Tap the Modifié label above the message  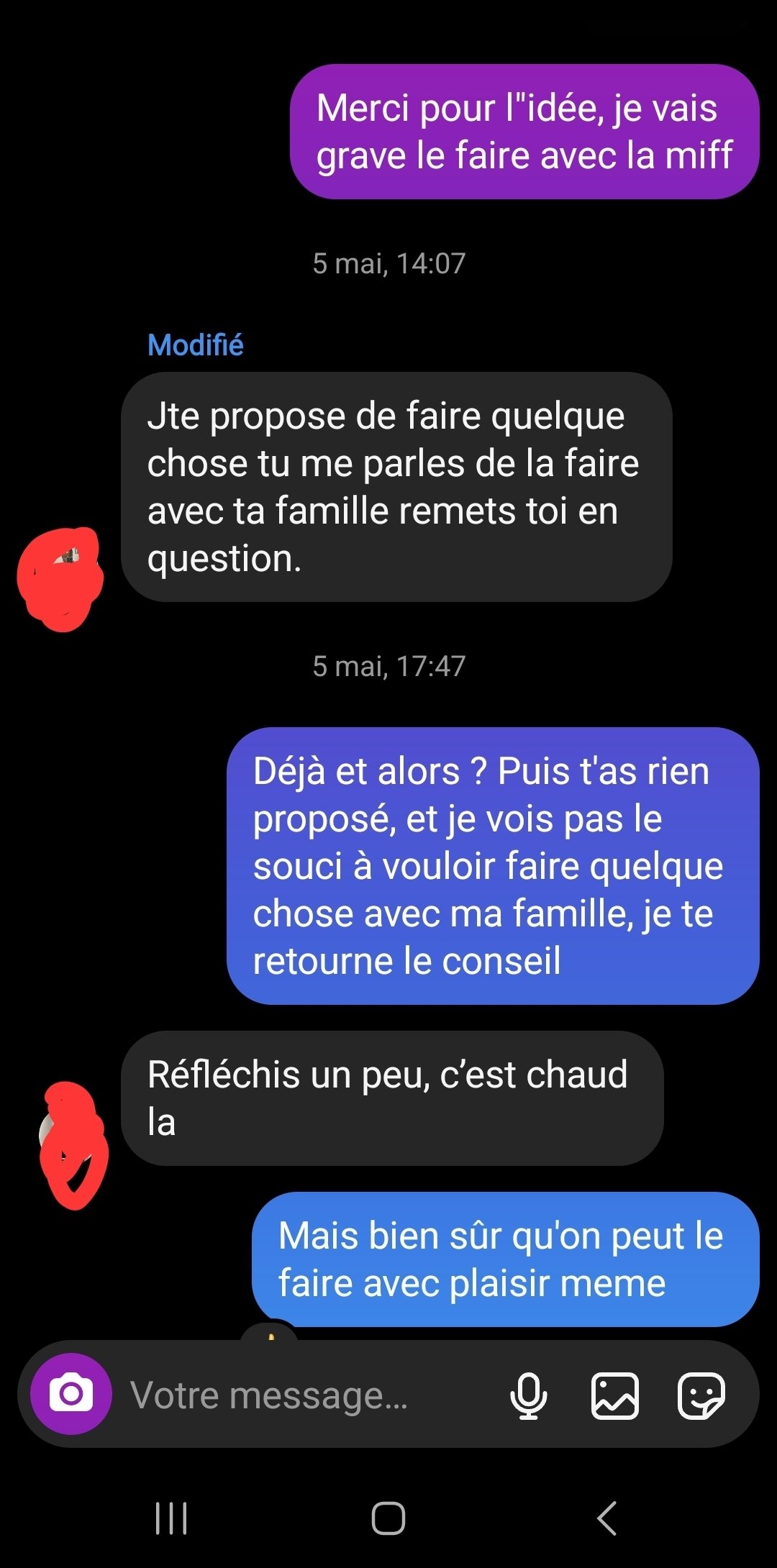click(196, 345)
